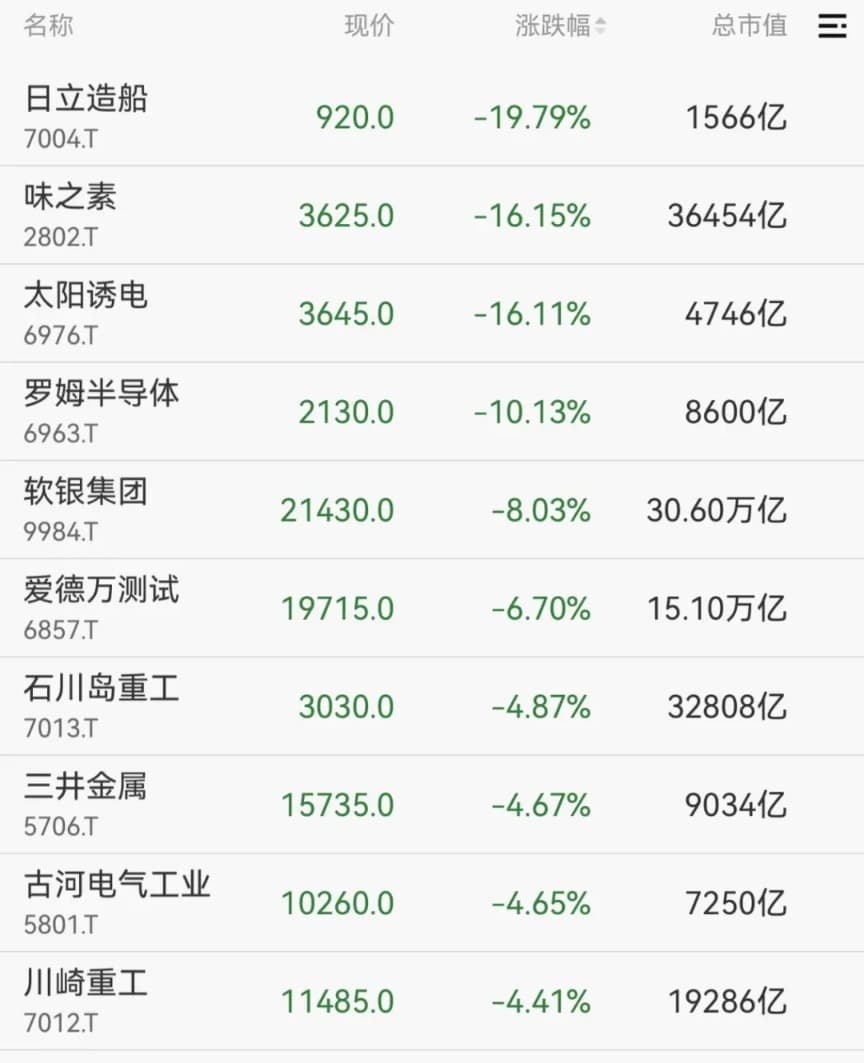Click the -19.79% change of 日立造船
The height and width of the screenshot is (1063, 864).
click(x=532, y=116)
